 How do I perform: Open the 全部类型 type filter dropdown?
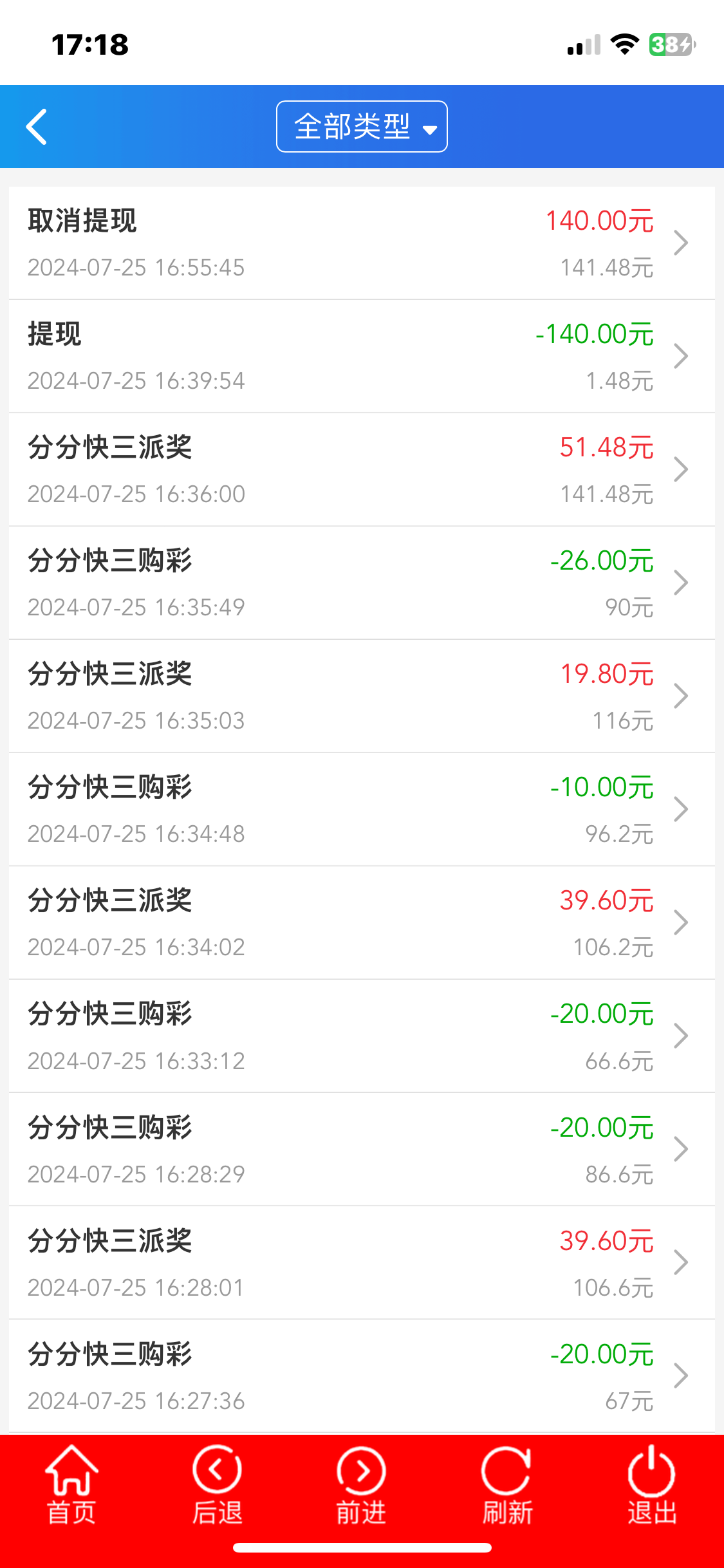tap(361, 126)
